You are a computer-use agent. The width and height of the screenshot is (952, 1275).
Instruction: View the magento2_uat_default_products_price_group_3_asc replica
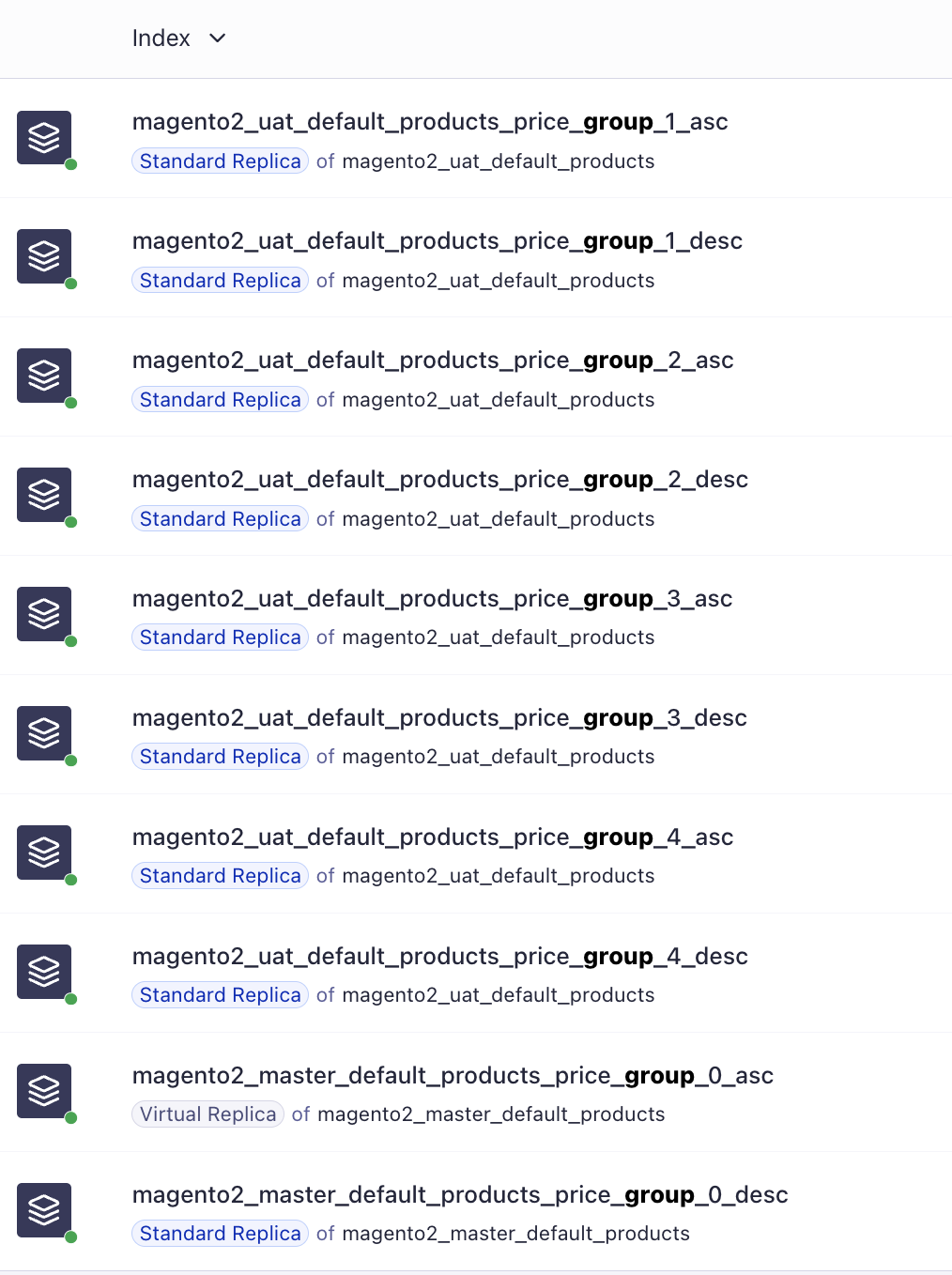432,599
